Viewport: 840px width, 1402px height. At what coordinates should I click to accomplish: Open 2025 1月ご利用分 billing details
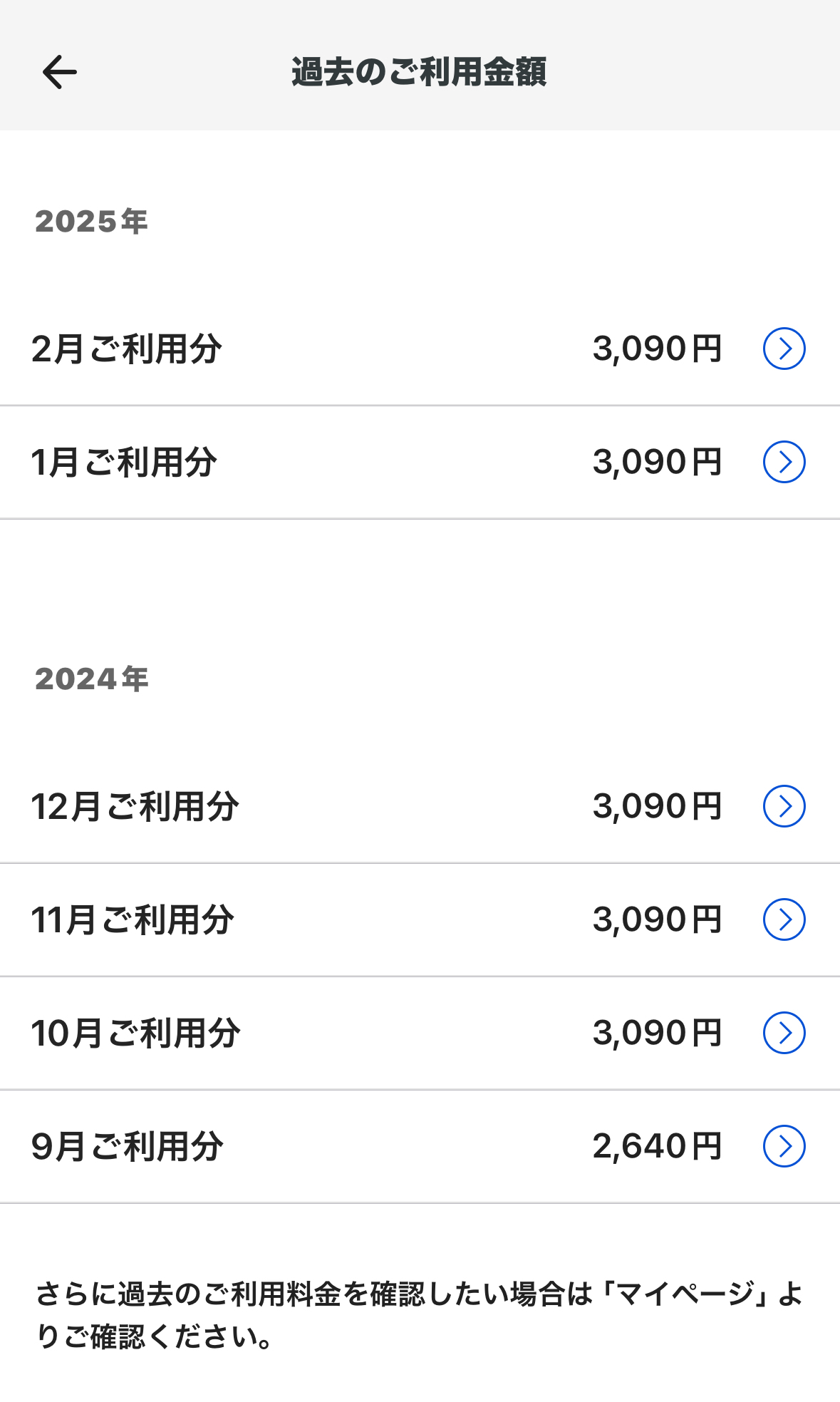[x=784, y=462]
